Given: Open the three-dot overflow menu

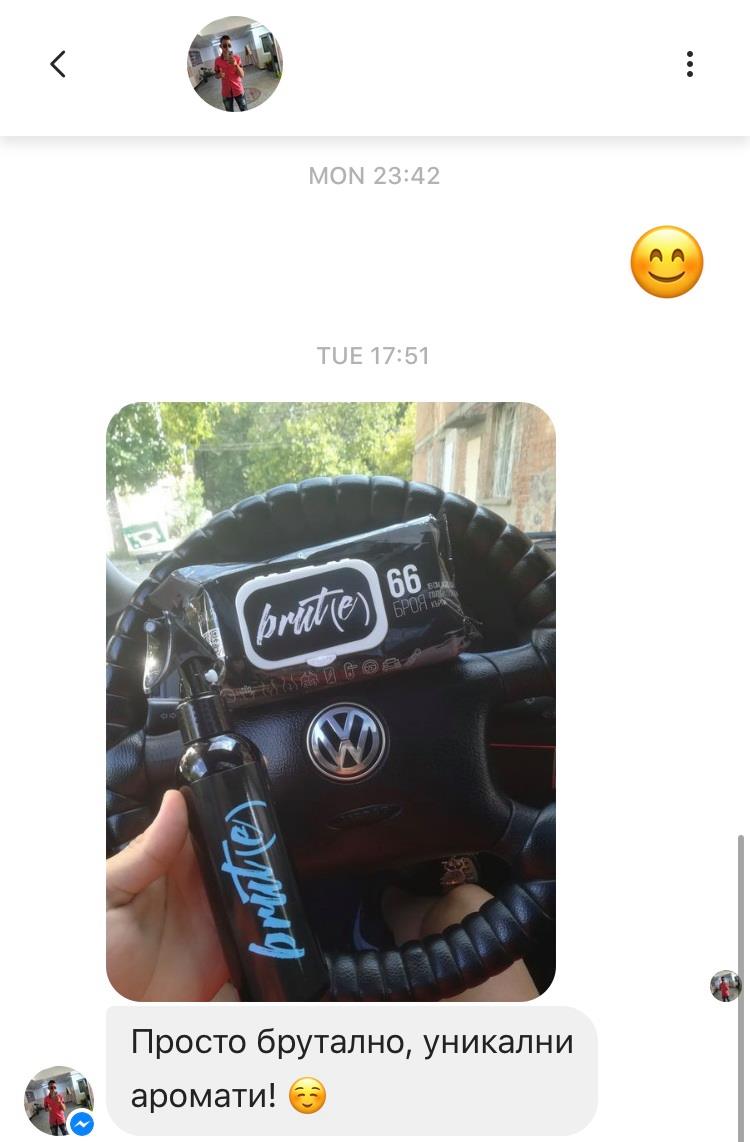Looking at the screenshot, I should pyautogui.click(x=689, y=64).
